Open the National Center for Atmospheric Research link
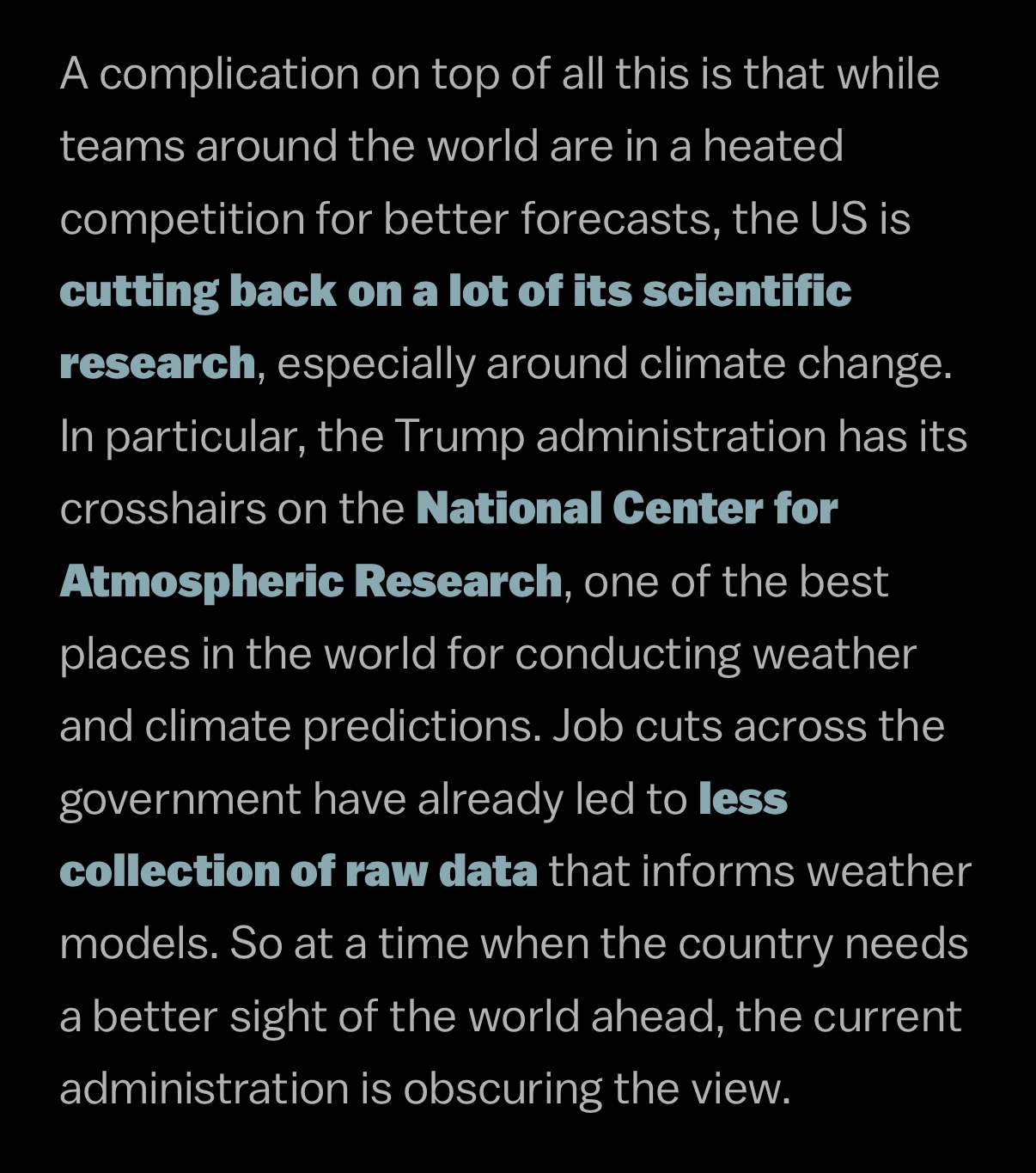 click(626, 509)
